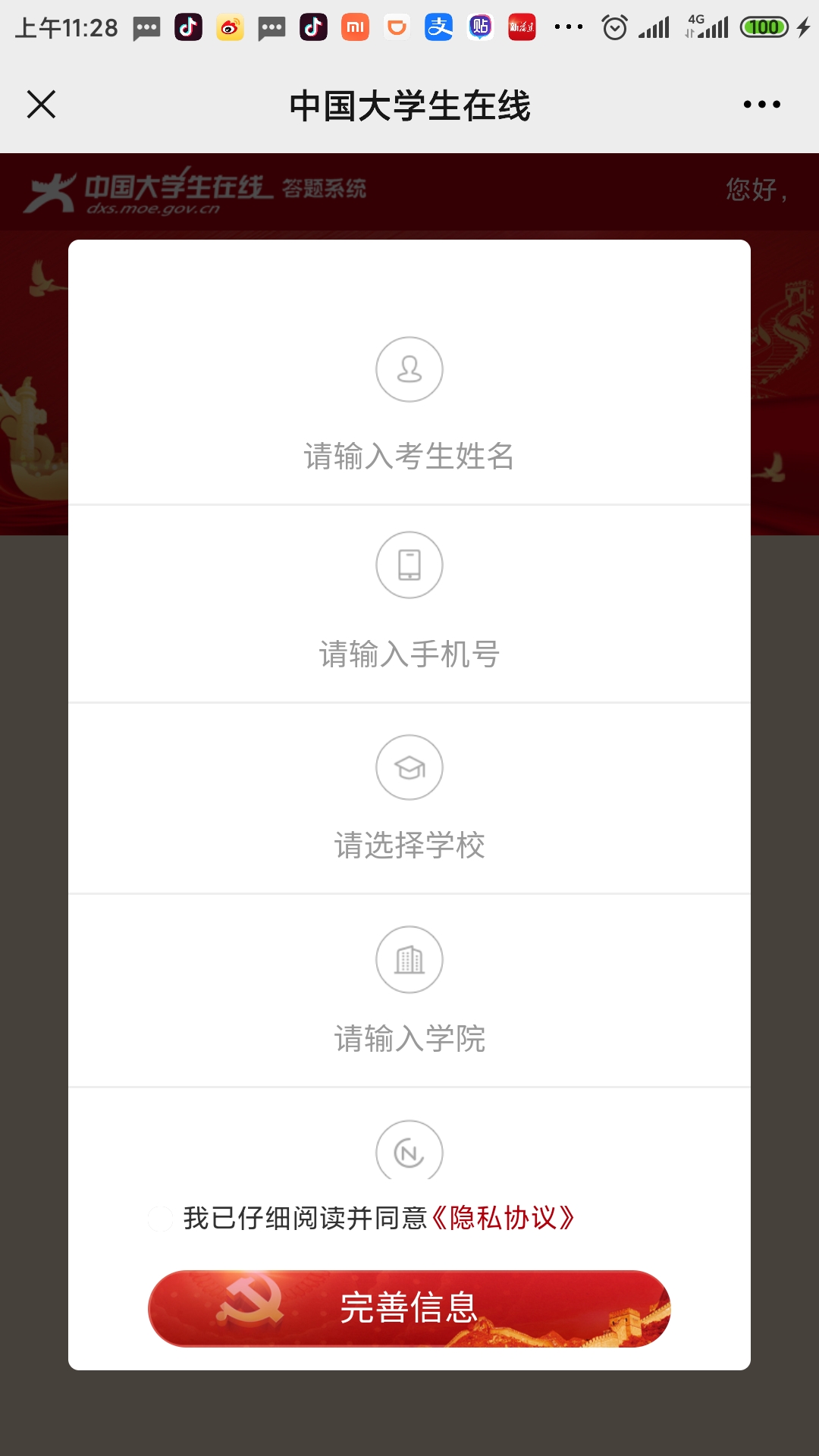This screenshot has width=819, height=1456.
Task: Open the 请选择学校 school selector
Action: 409,846
